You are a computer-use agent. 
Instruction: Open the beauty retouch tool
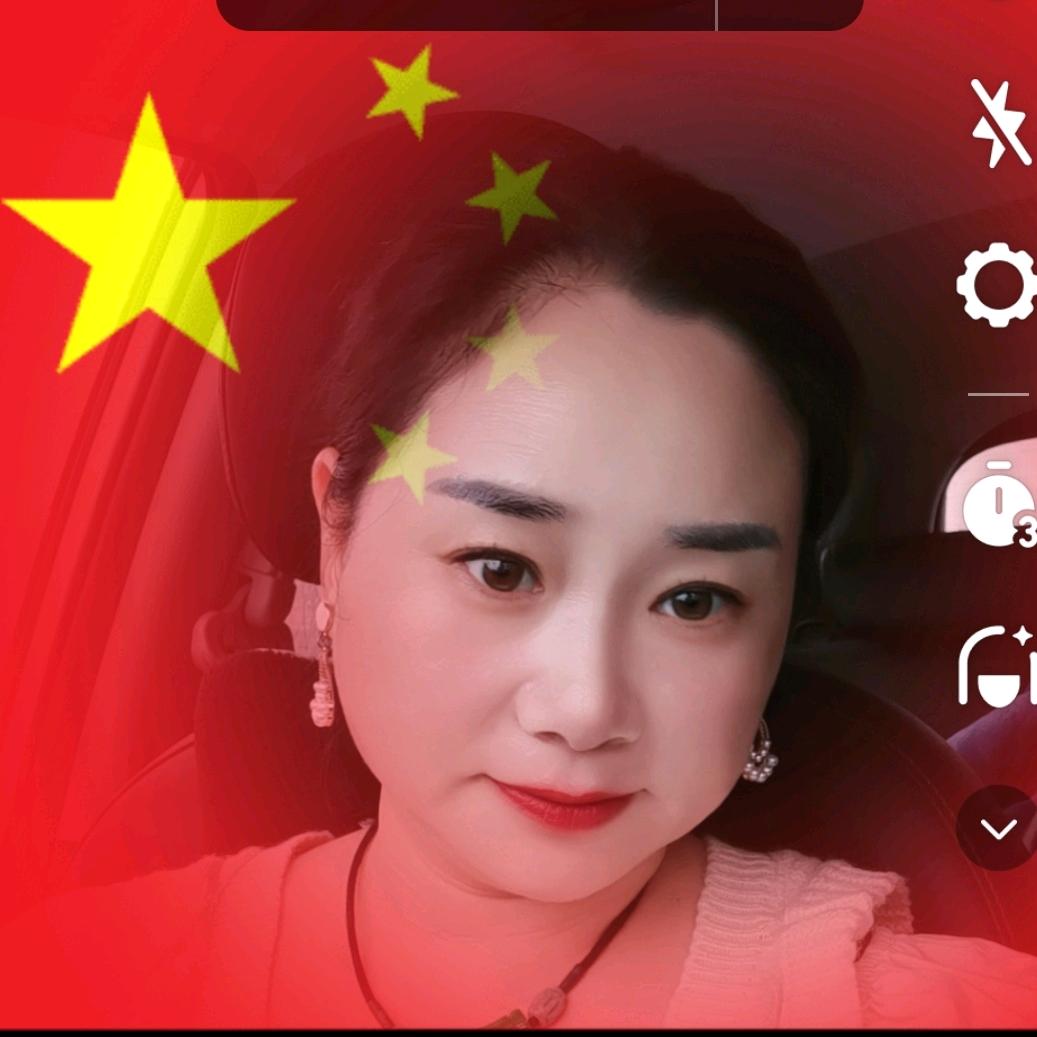tap(998, 665)
